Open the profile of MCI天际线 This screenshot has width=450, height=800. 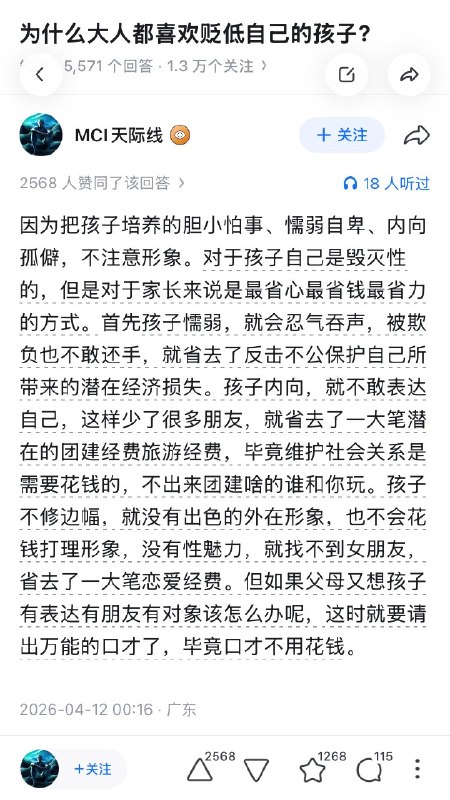[118, 135]
